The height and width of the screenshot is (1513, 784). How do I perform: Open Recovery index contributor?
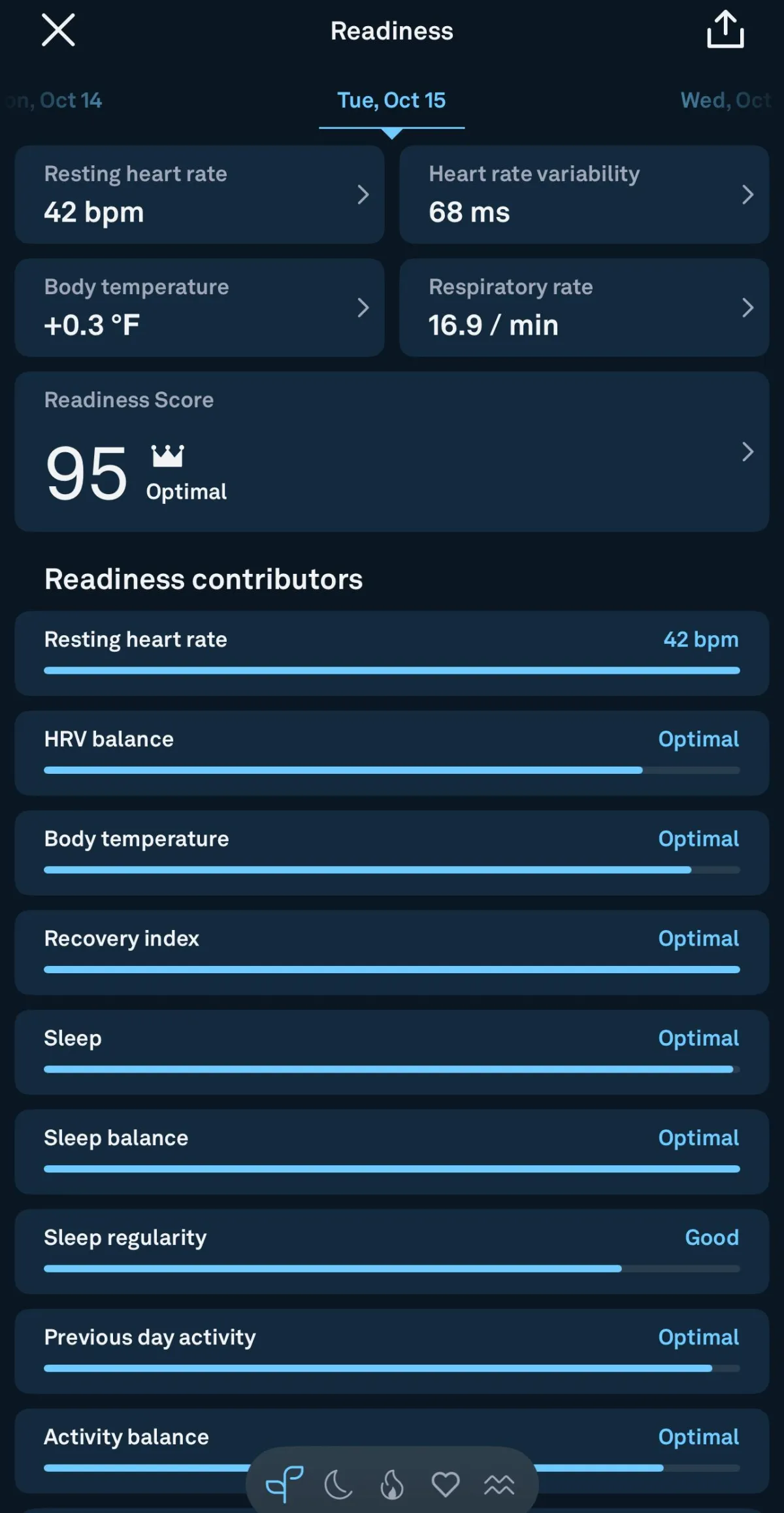coord(392,952)
